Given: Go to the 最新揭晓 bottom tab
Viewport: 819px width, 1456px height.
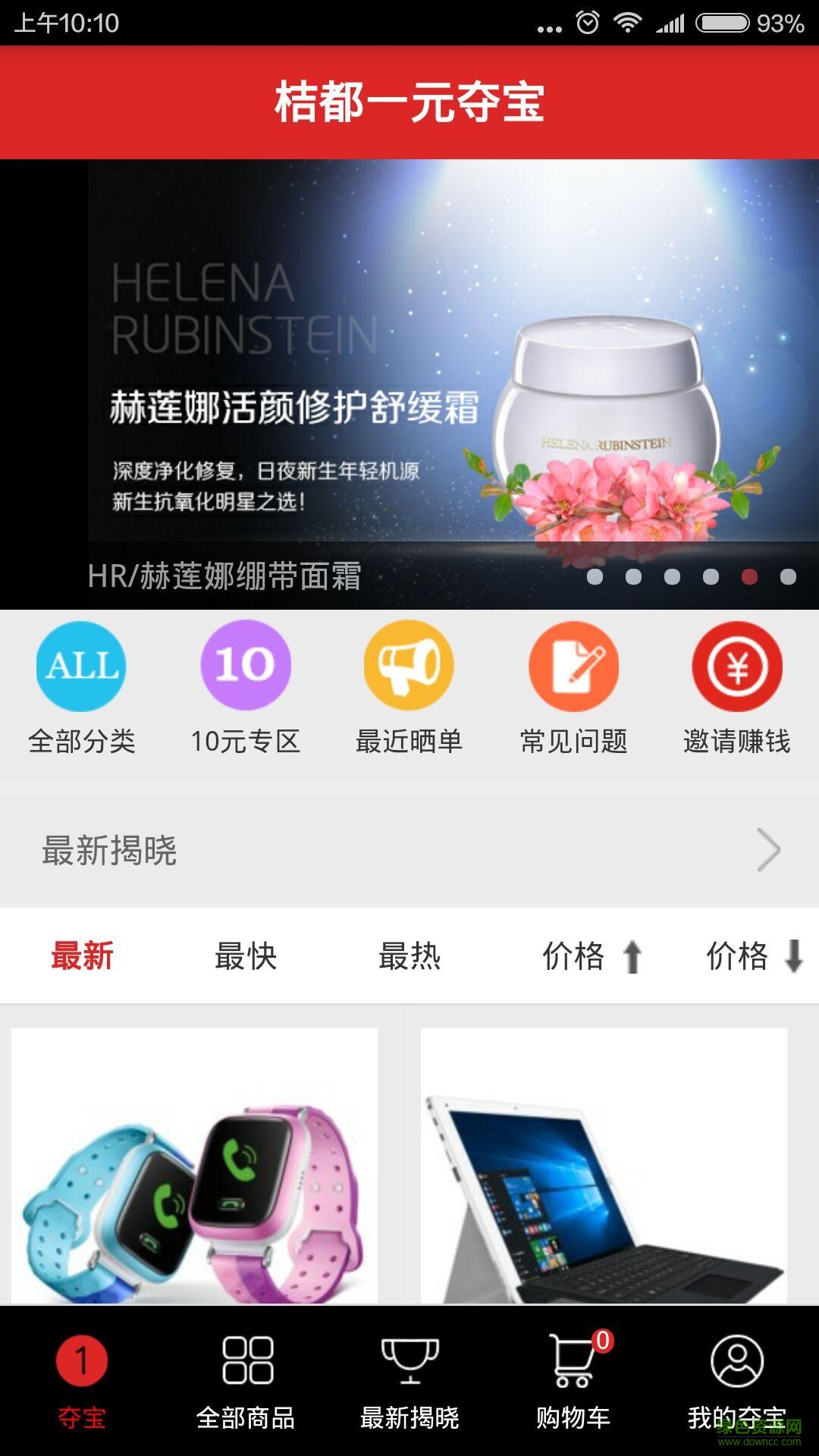Looking at the screenshot, I should point(409,1382).
